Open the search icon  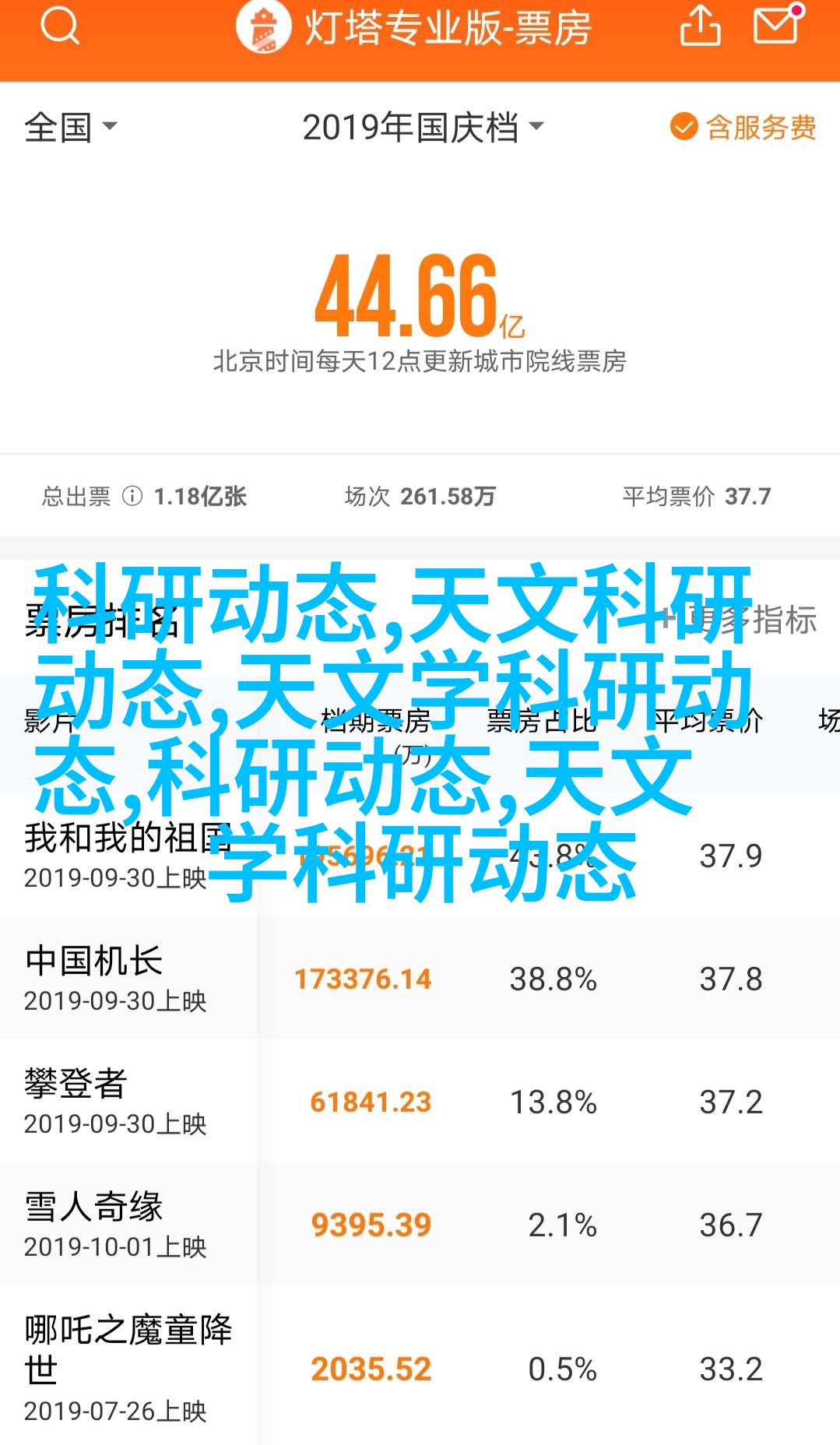pyautogui.click(x=60, y=27)
